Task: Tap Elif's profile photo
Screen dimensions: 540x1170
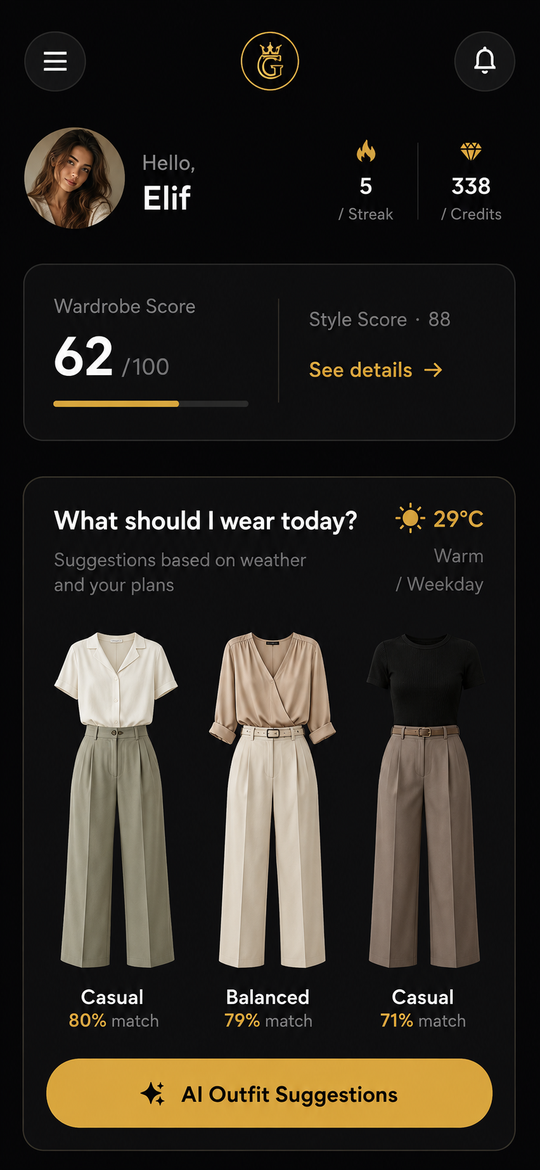Action: click(75, 178)
